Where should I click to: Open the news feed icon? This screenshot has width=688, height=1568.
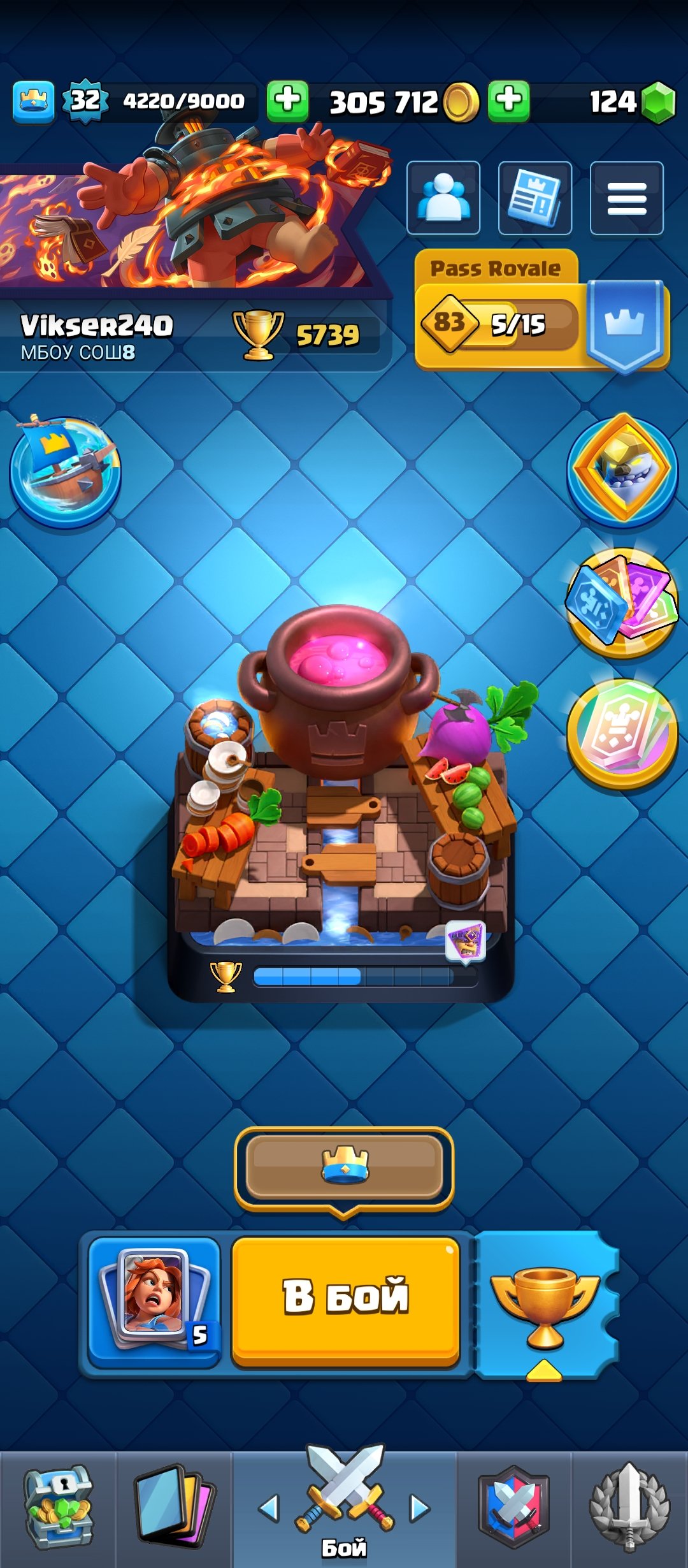(535, 198)
